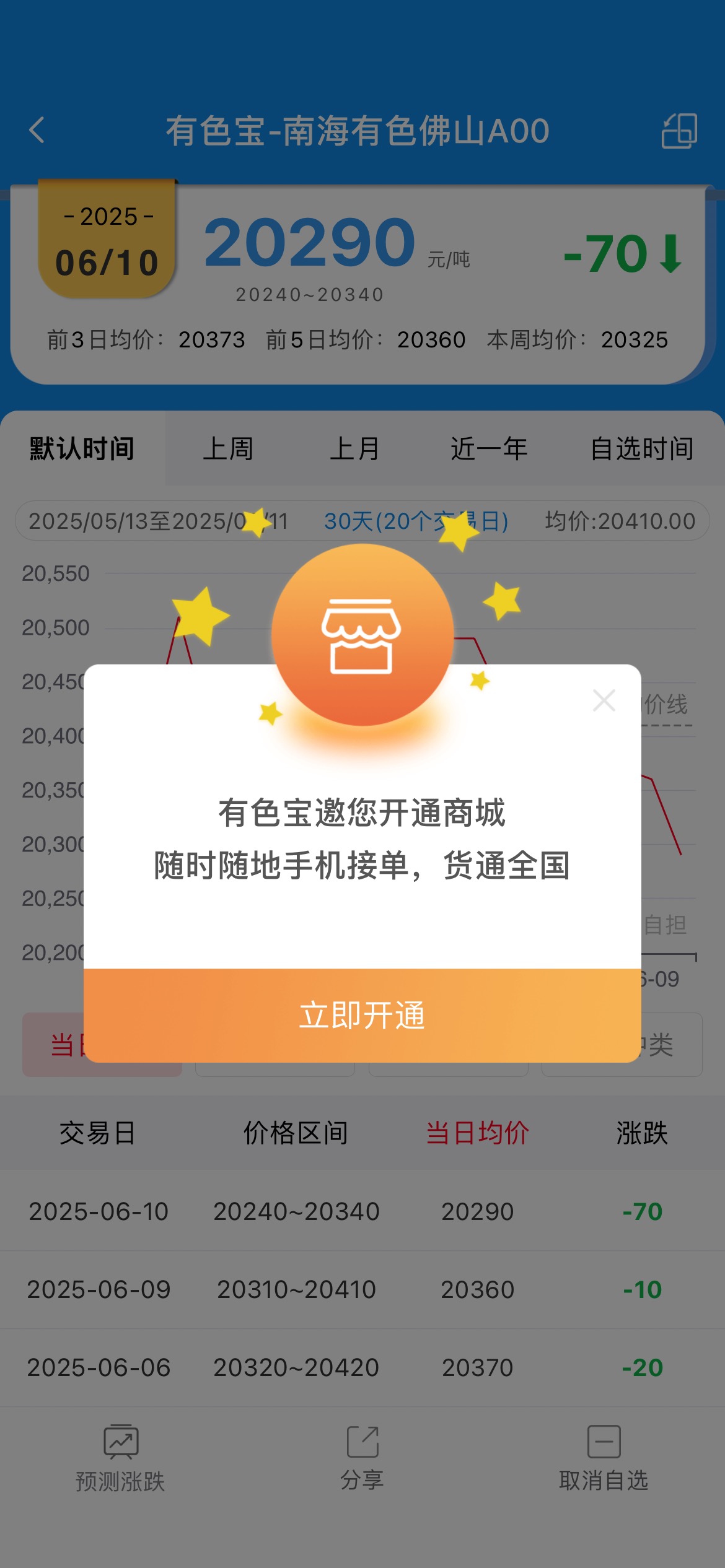Open the top-right copy/layout icon

[x=679, y=131]
